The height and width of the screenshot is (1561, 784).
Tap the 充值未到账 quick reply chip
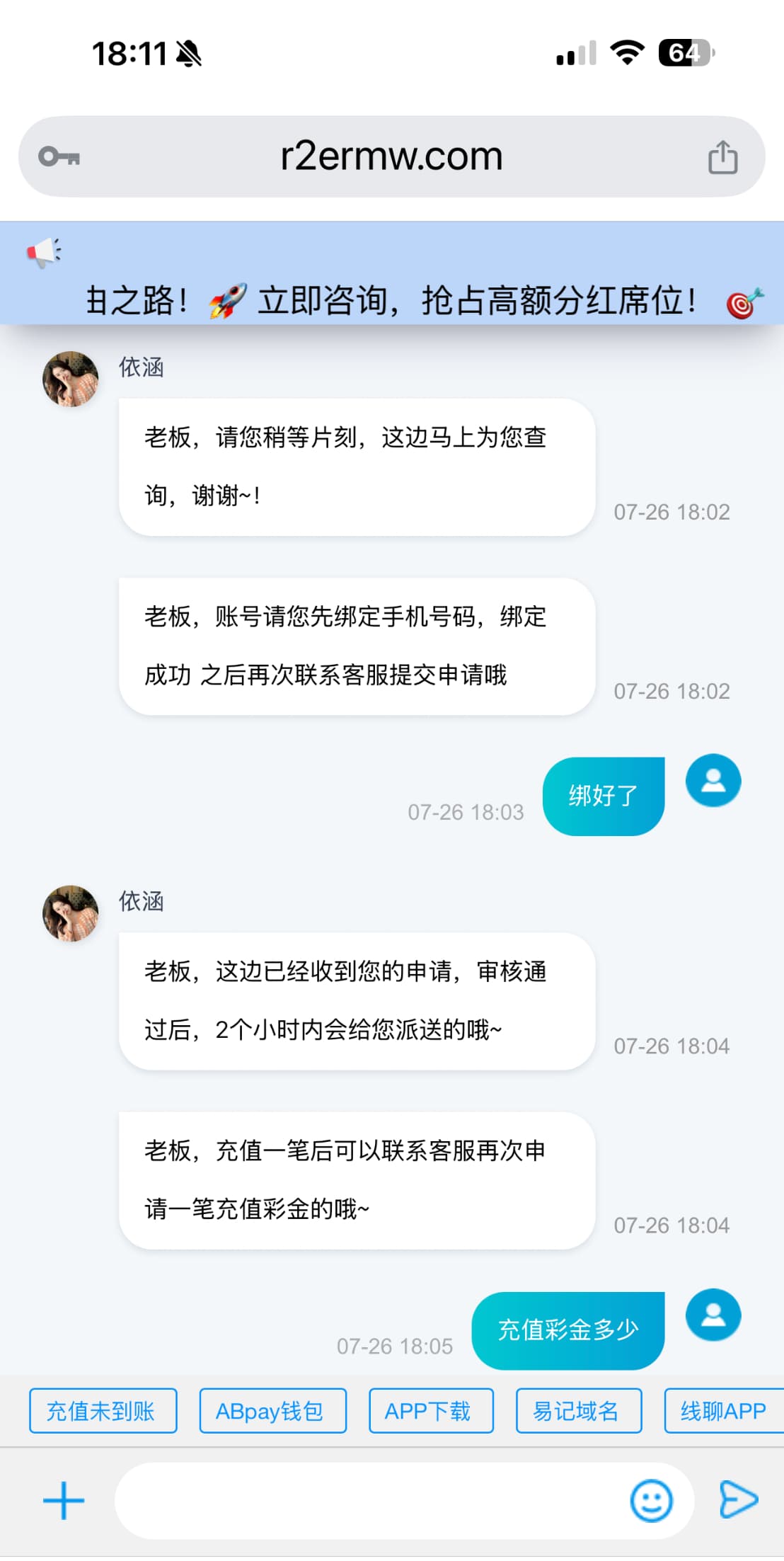click(103, 1411)
